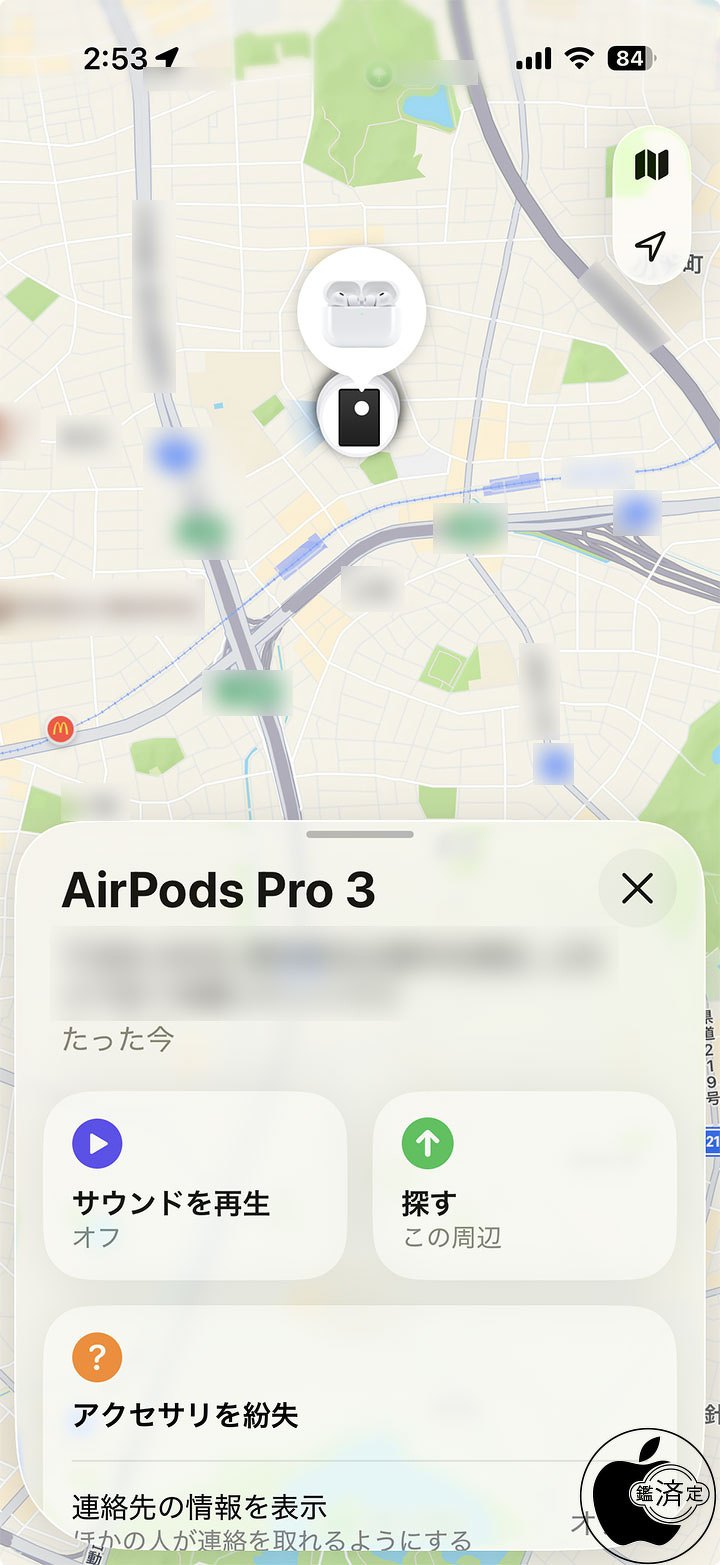Viewport: 720px width, 1565px height.
Task: Tap the sheet grabber handle
Action: click(360, 834)
